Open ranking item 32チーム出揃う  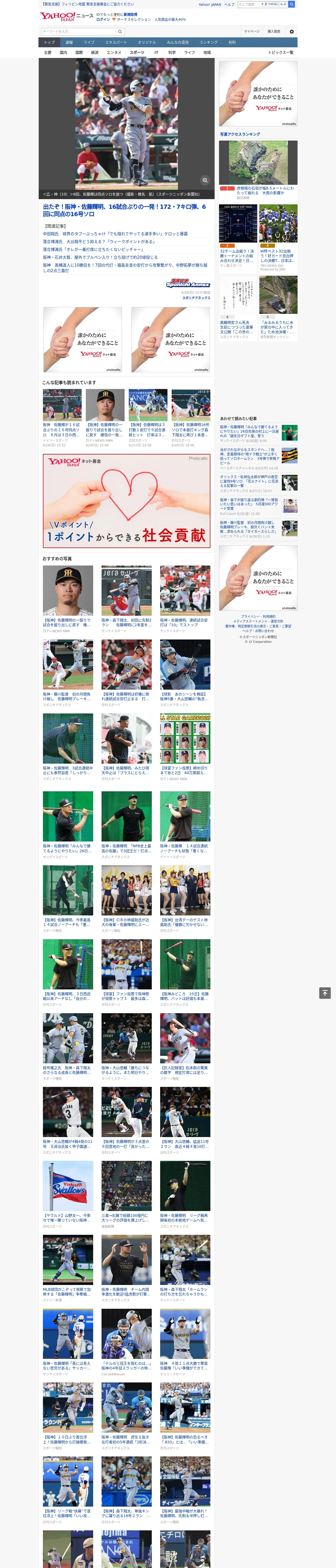[238, 256]
